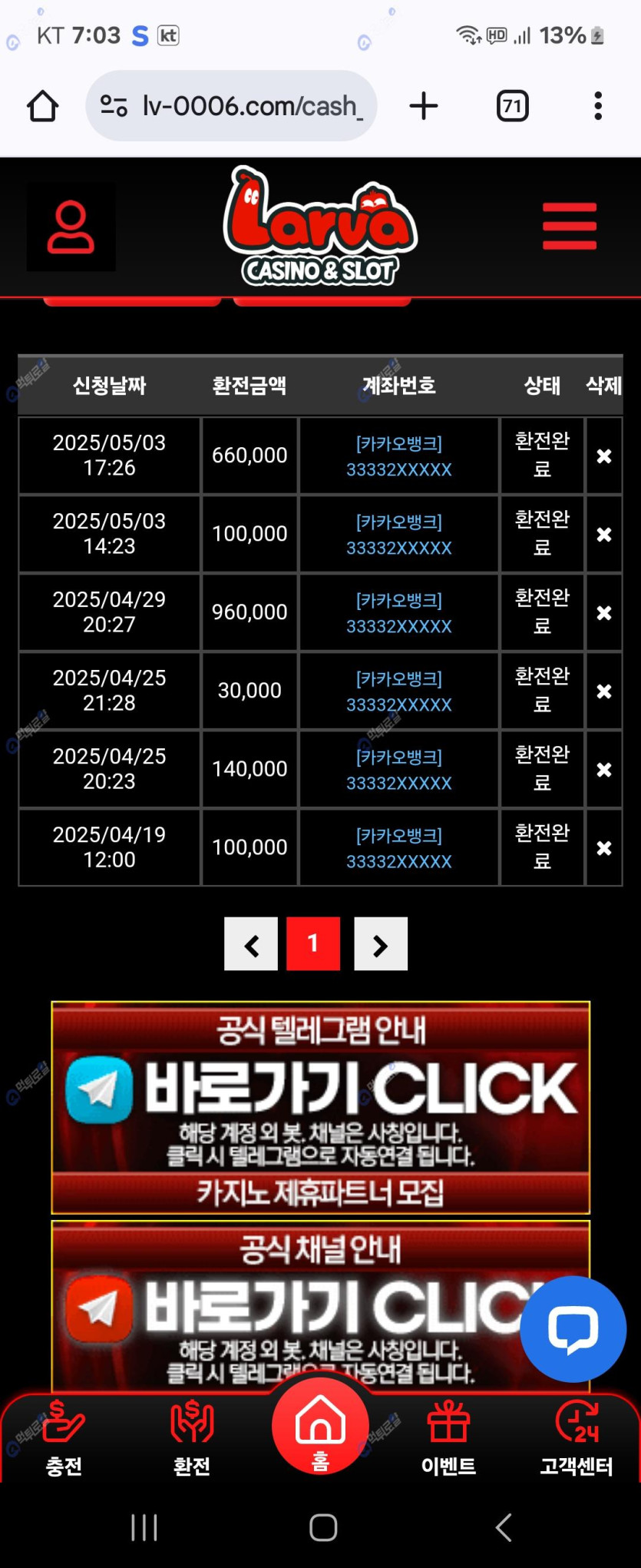Delete the 2025/05/03 17:26 withdrawal record
Image resolution: width=641 pixels, height=1568 pixels.
pyautogui.click(x=604, y=456)
